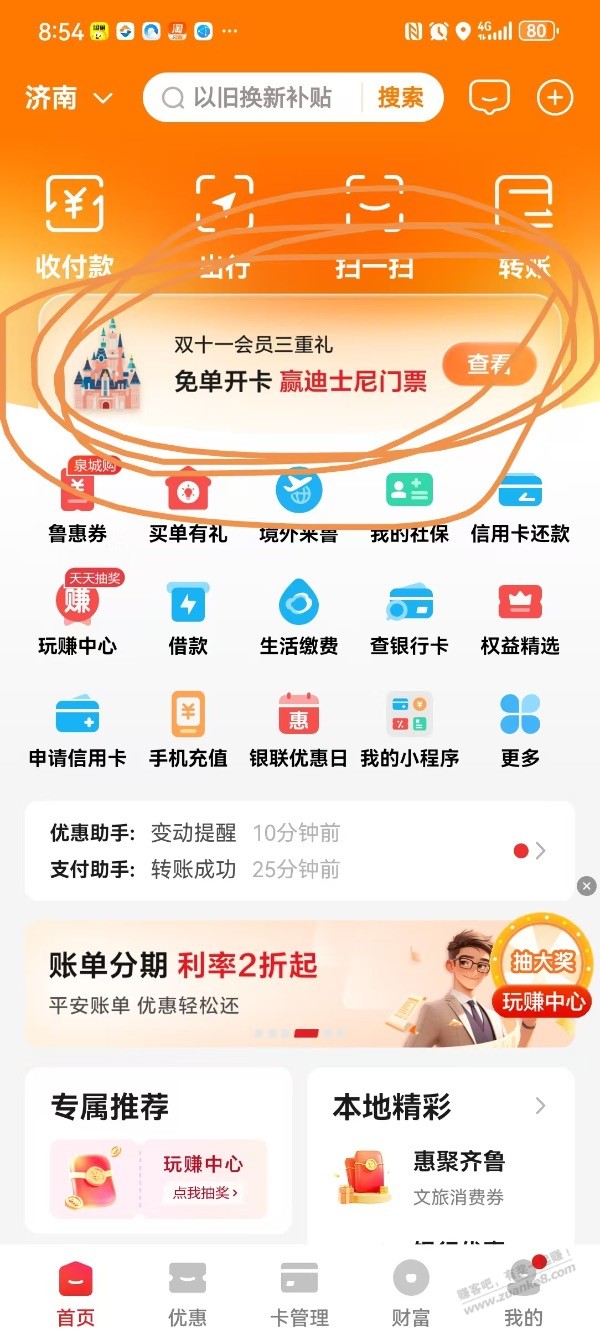Tap the 以旧换新补贴 search box
Viewport: 600px width, 1334px height.
click(262, 98)
